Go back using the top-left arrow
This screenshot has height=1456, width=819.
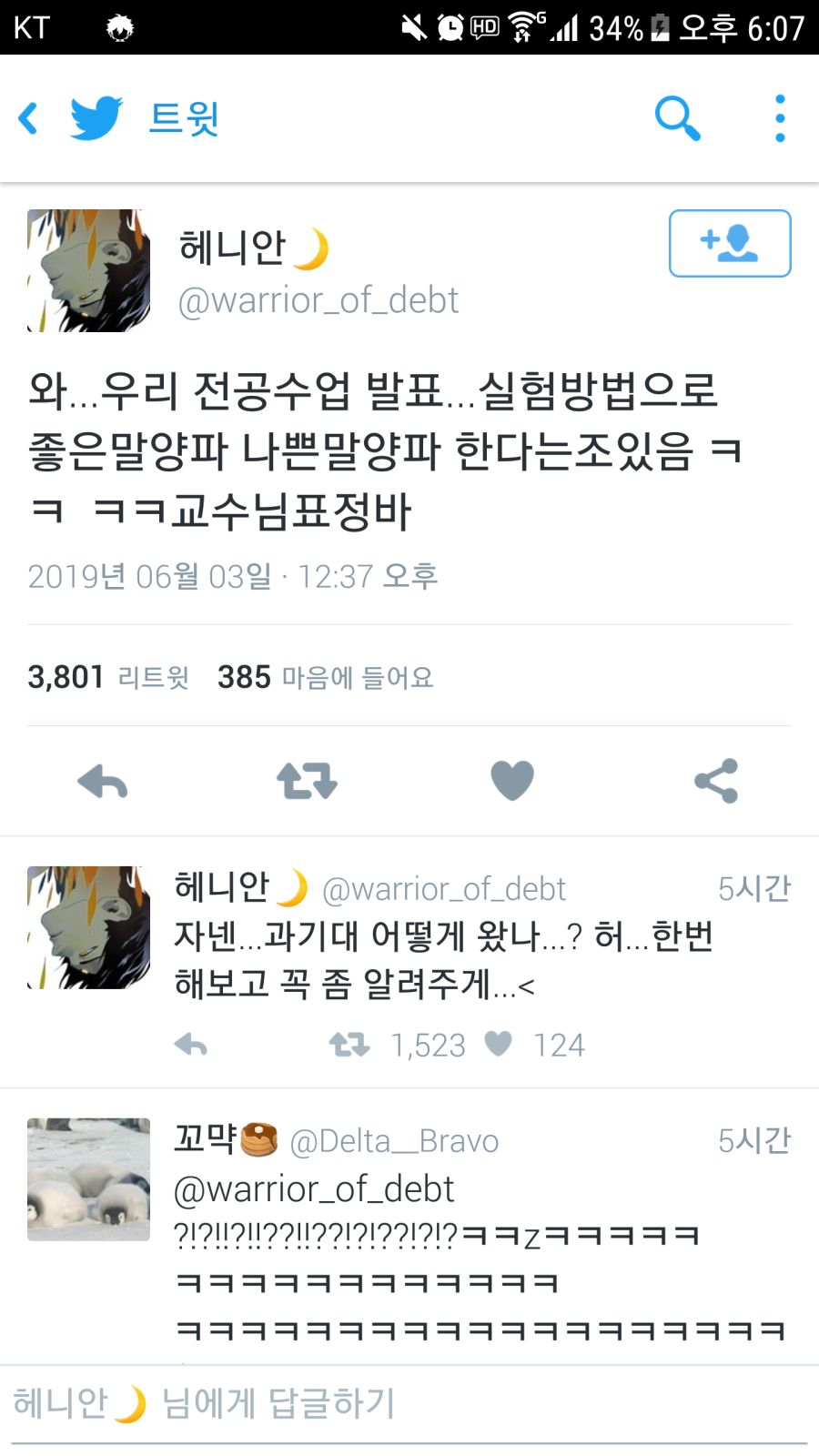coord(29,118)
